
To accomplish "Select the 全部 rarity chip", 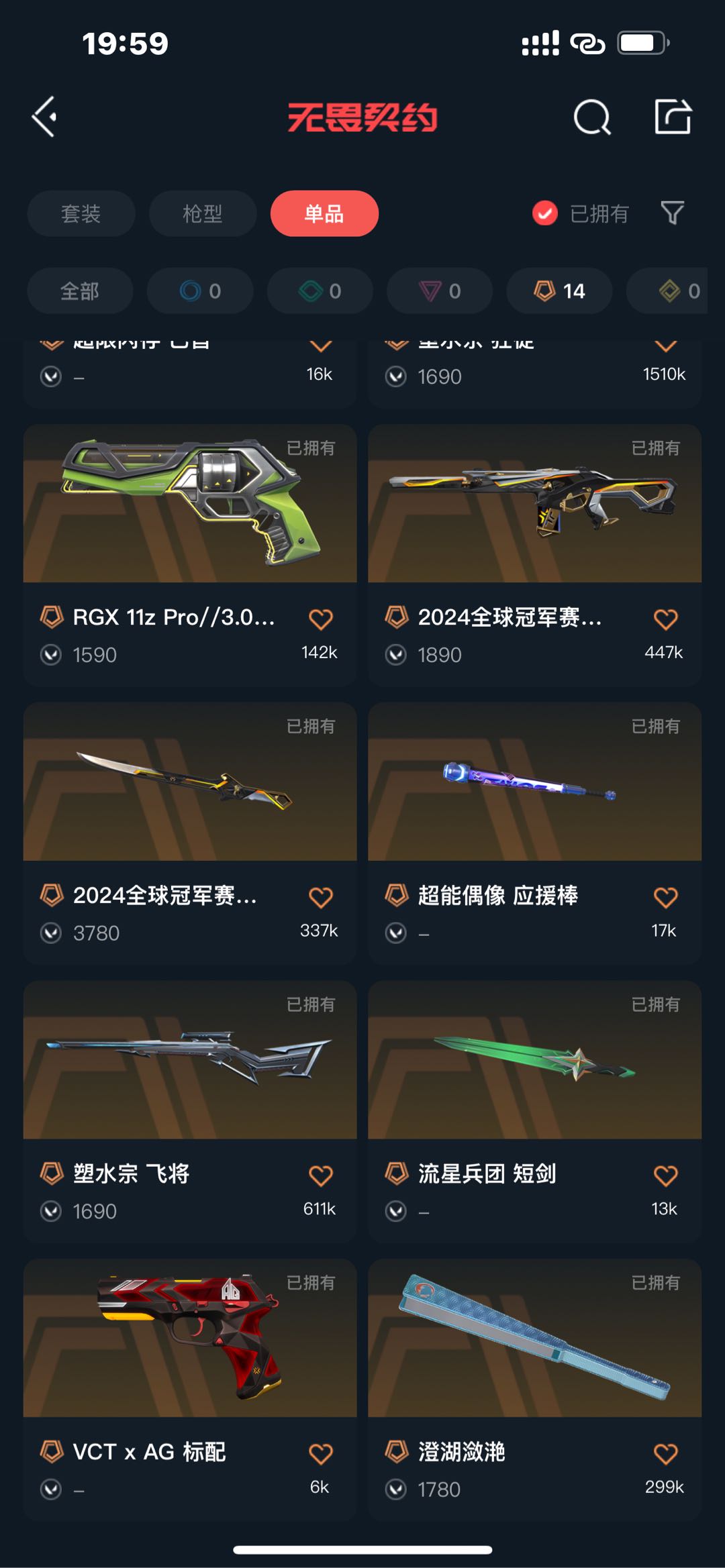I will 79,291.
